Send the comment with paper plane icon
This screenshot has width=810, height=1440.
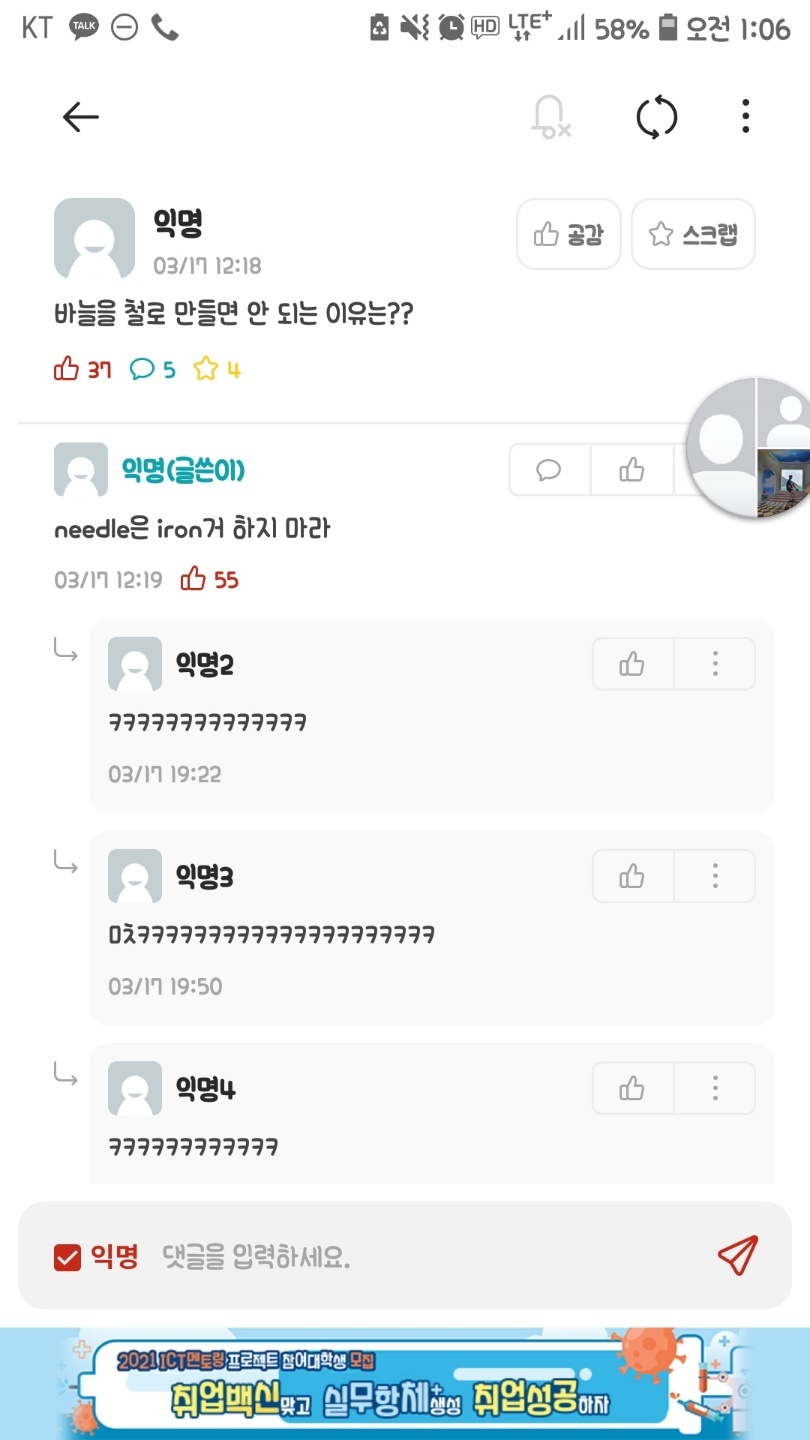(x=738, y=1256)
